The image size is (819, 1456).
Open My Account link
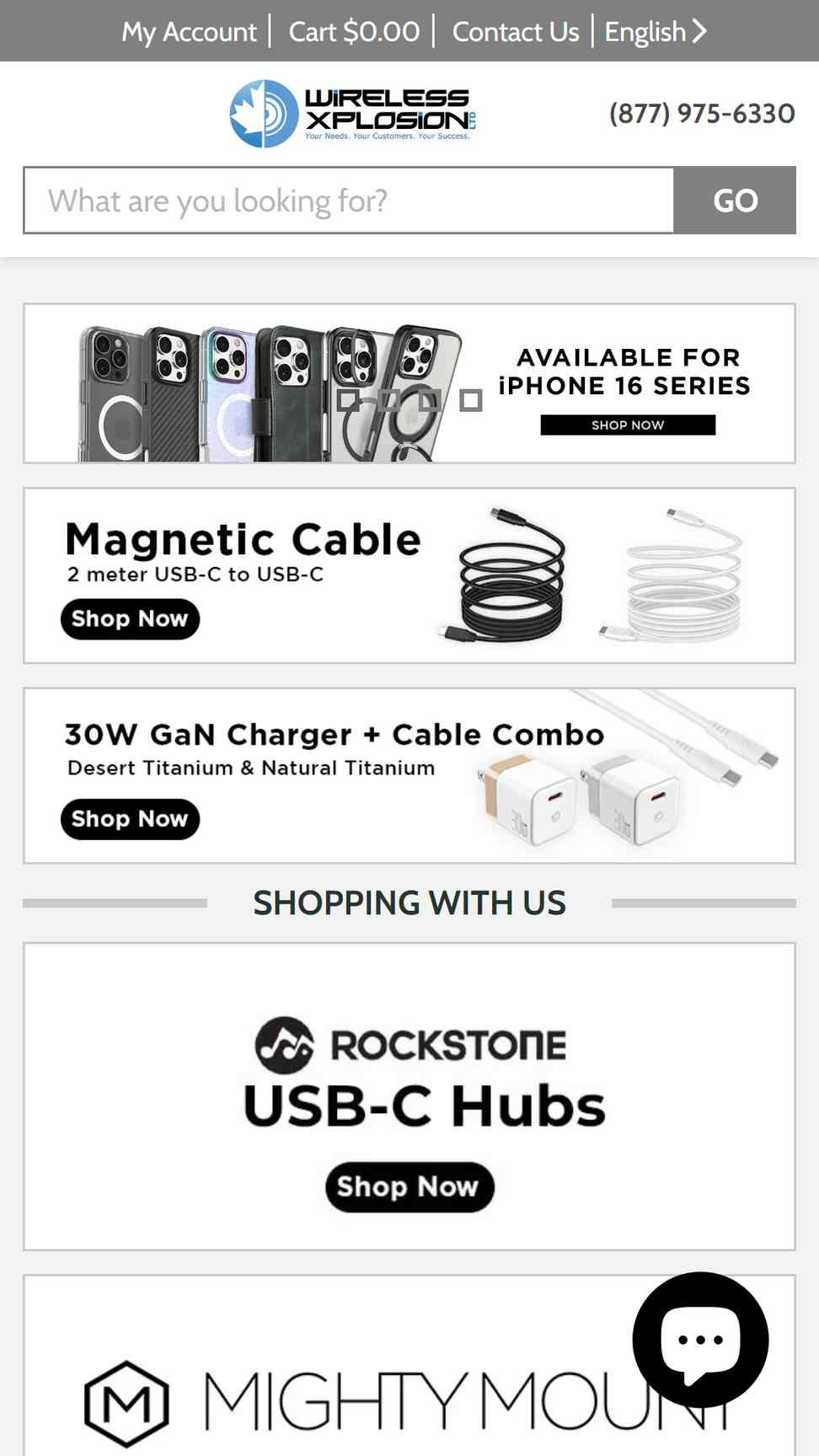pos(189,31)
